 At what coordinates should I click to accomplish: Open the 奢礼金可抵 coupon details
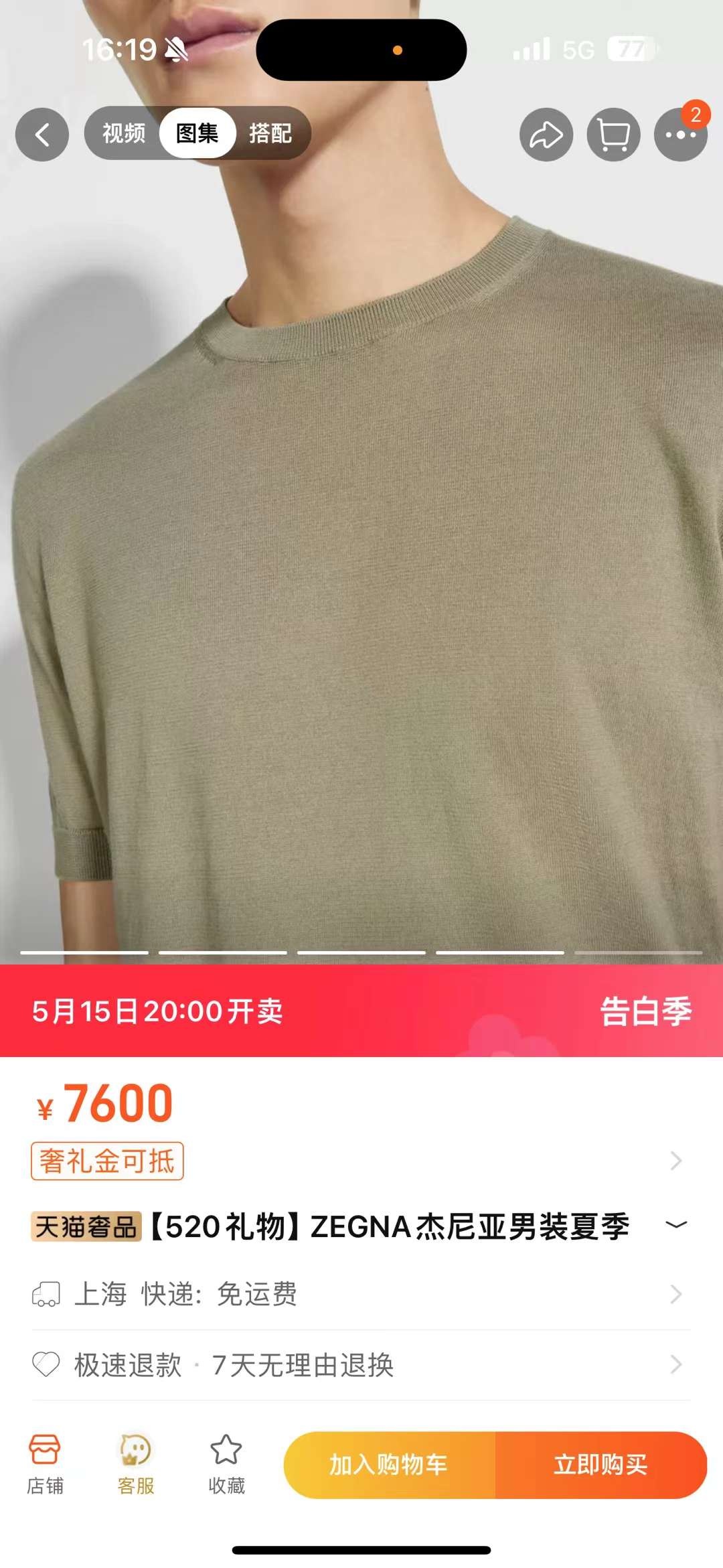click(x=107, y=1161)
